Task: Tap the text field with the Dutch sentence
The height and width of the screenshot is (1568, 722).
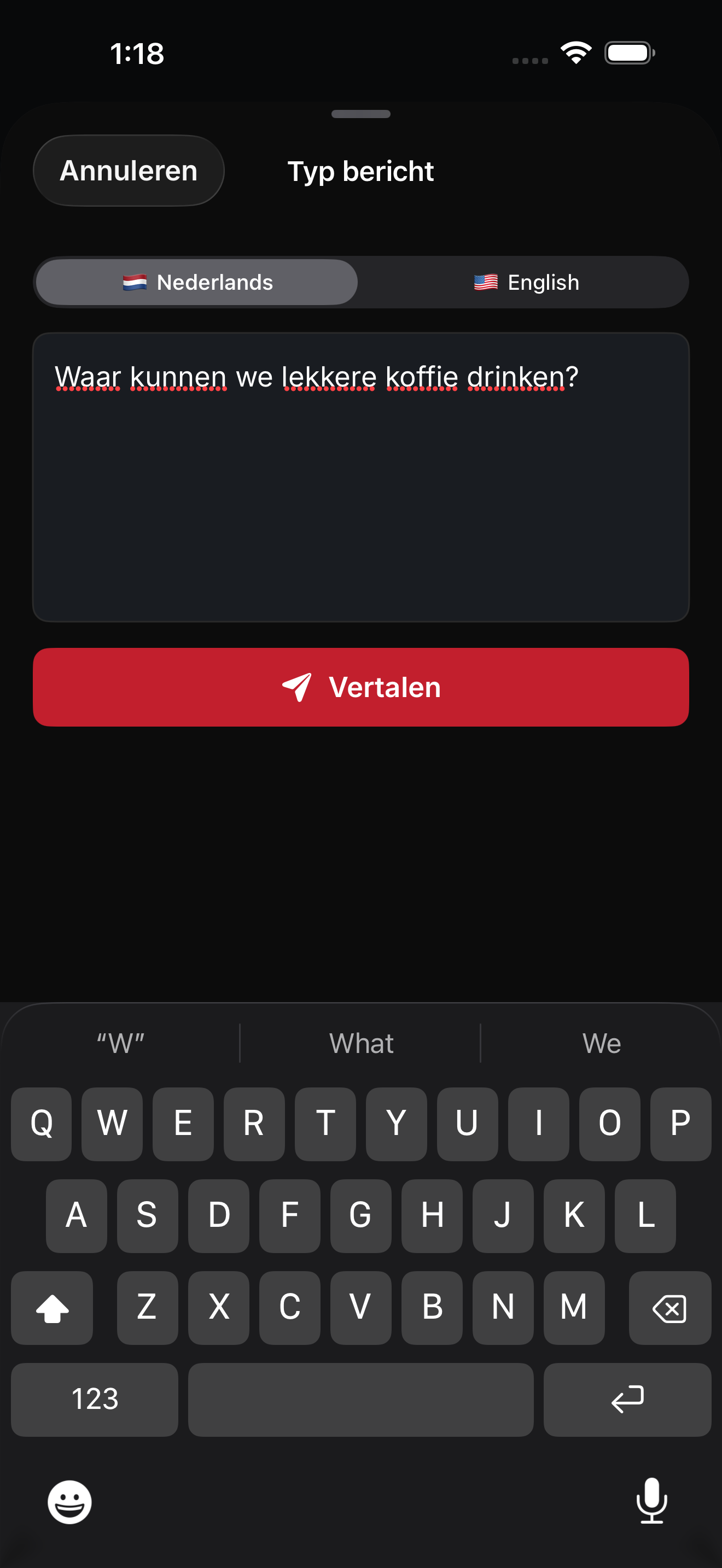Action: coord(361,477)
